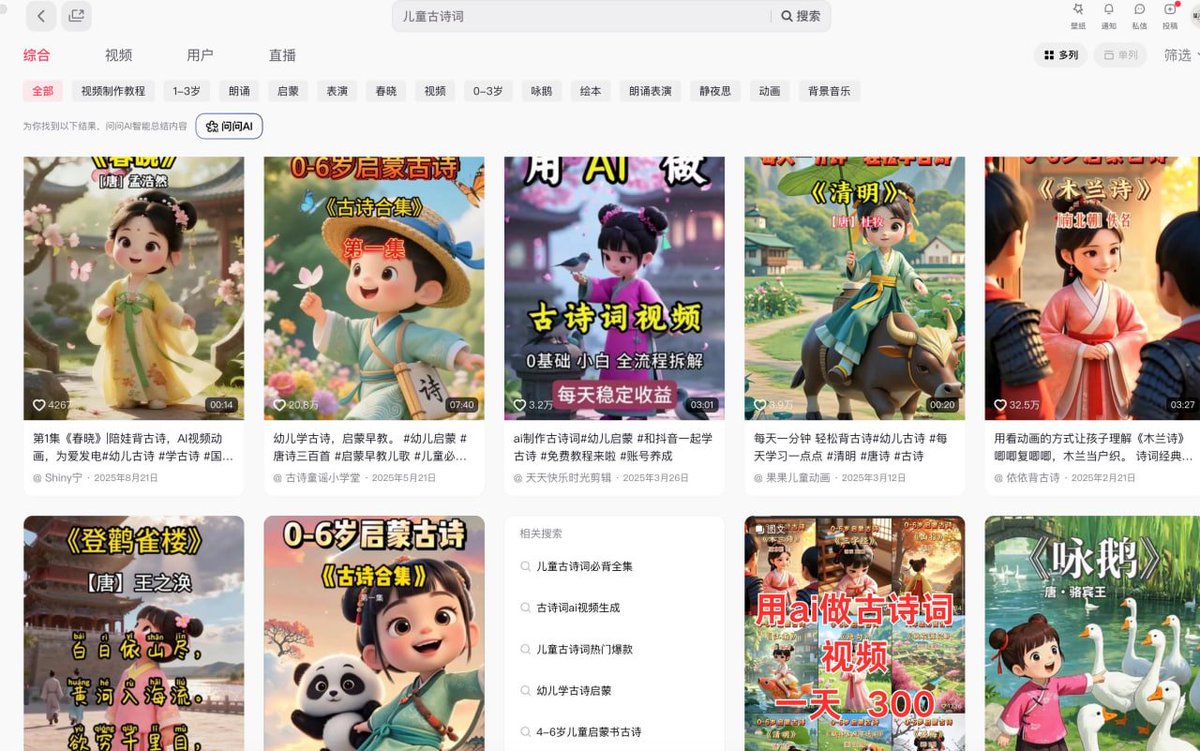Switch to the 视频 tab
This screenshot has height=751, width=1200.
pos(118,55)
